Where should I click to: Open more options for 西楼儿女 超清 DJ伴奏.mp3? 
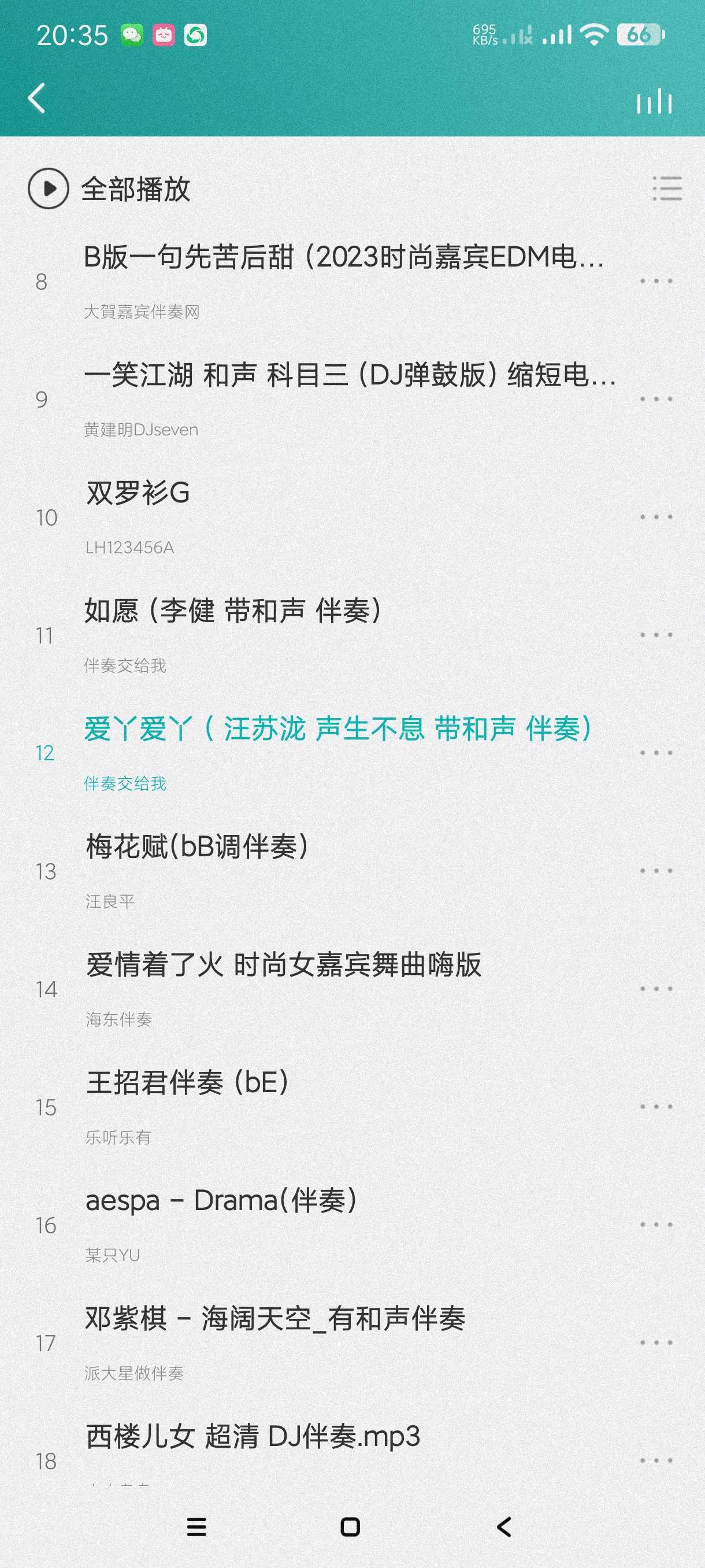656,1460
